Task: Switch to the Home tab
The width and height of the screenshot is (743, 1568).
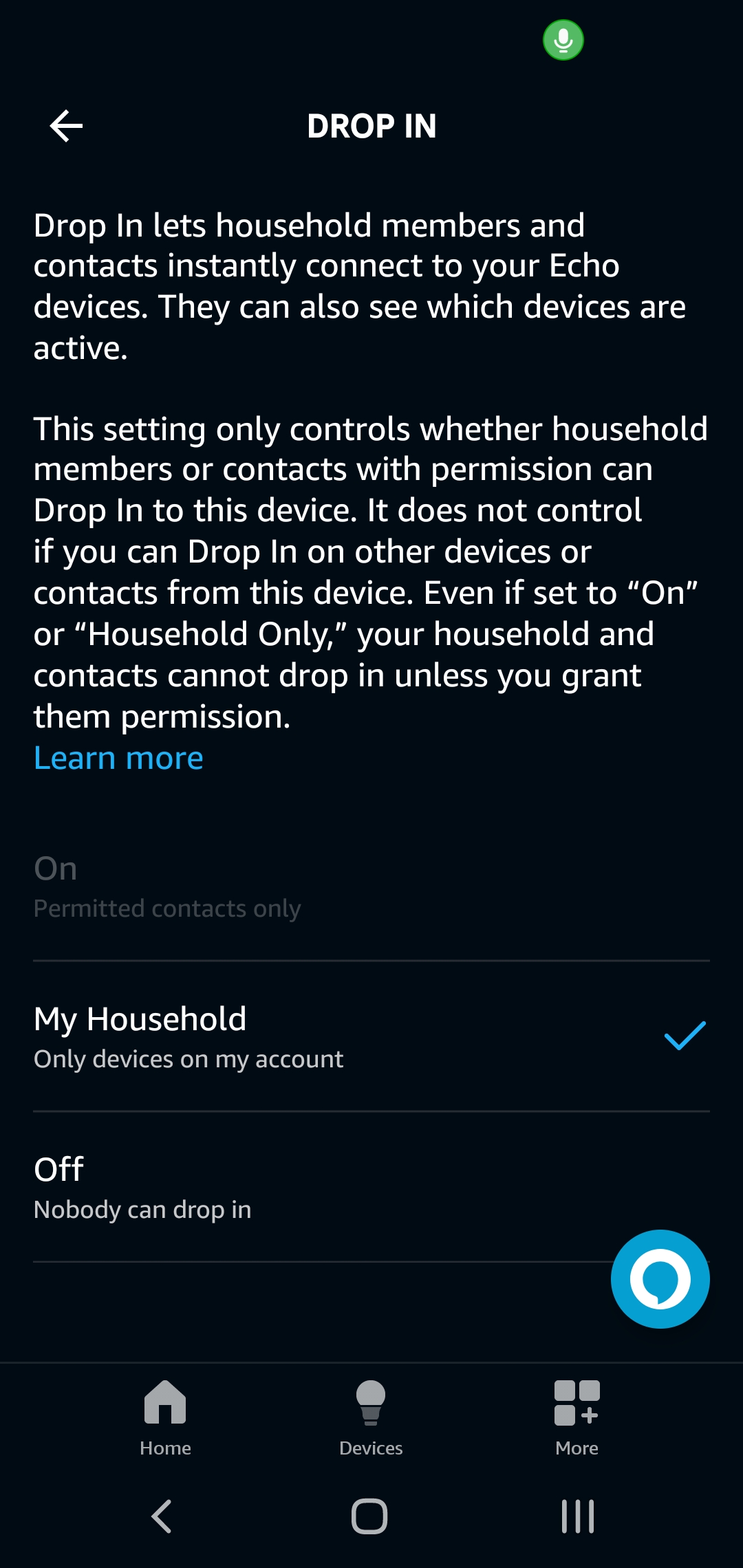Action: [x=165, y=1418]
